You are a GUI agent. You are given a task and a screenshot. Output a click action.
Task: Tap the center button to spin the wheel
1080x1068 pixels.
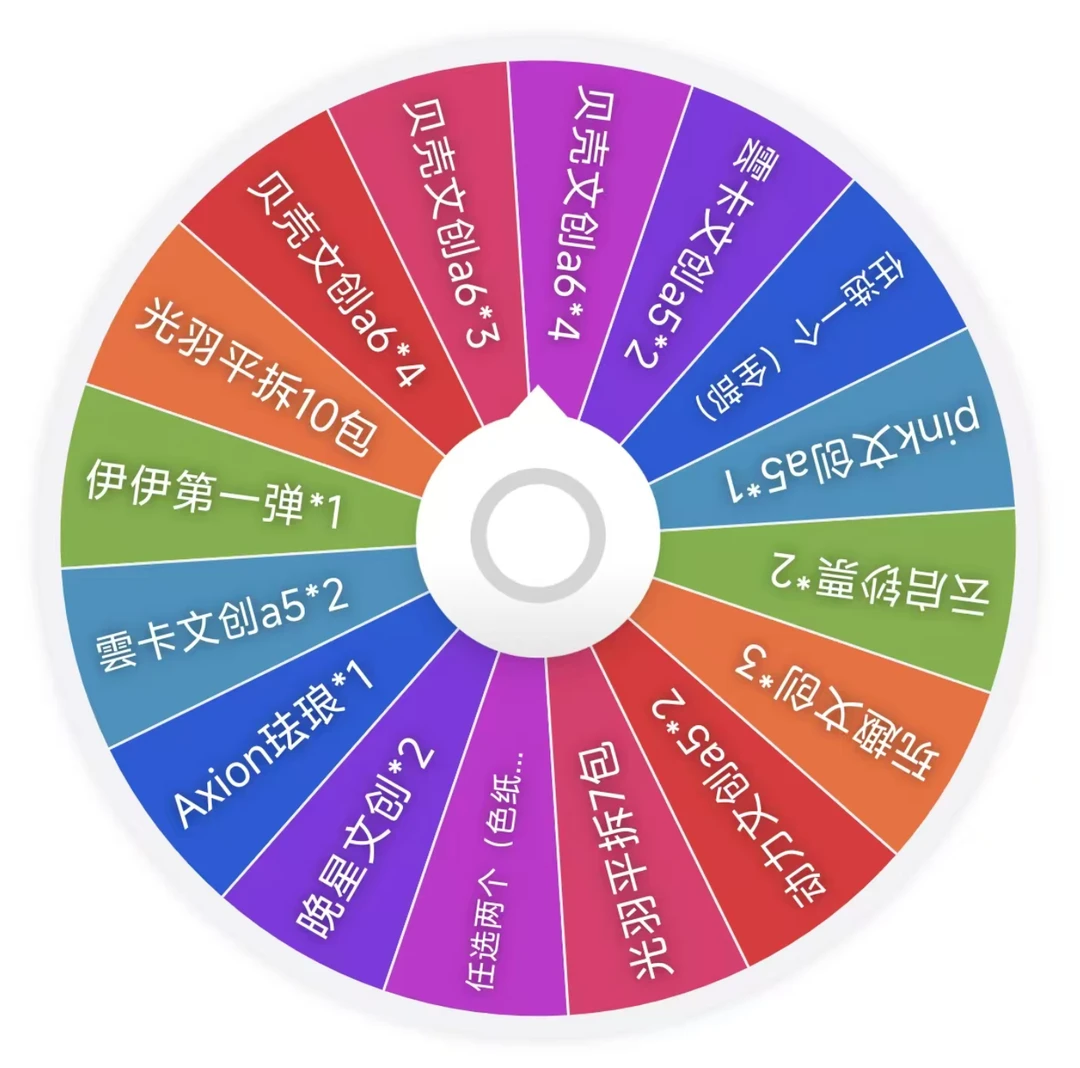[538, 534]
